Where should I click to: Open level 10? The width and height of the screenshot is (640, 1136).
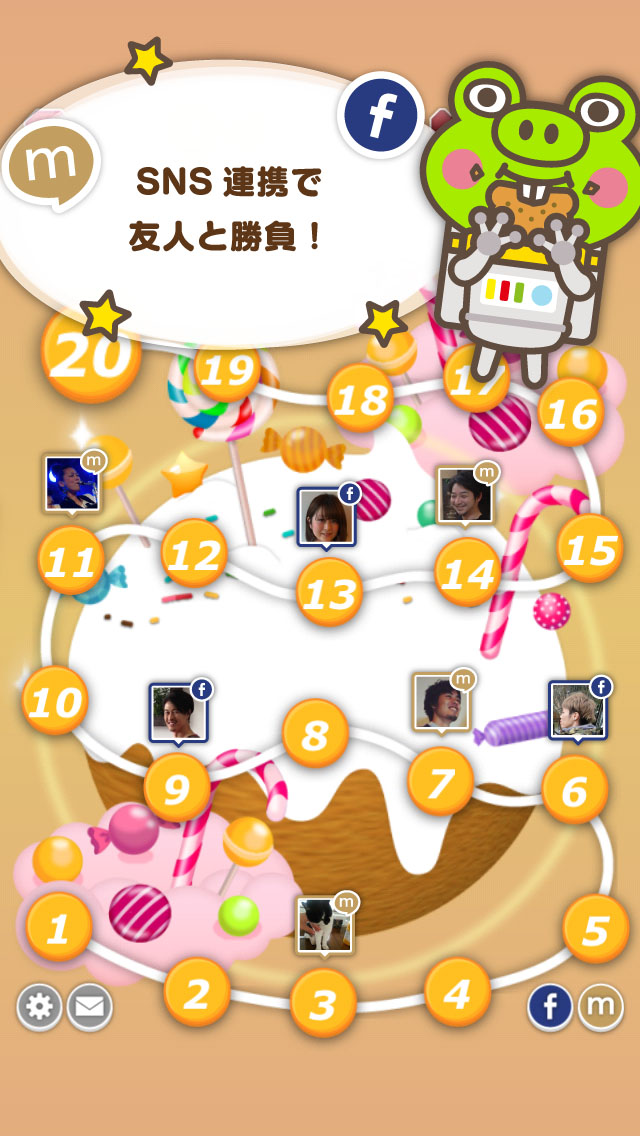coord(55,701)
